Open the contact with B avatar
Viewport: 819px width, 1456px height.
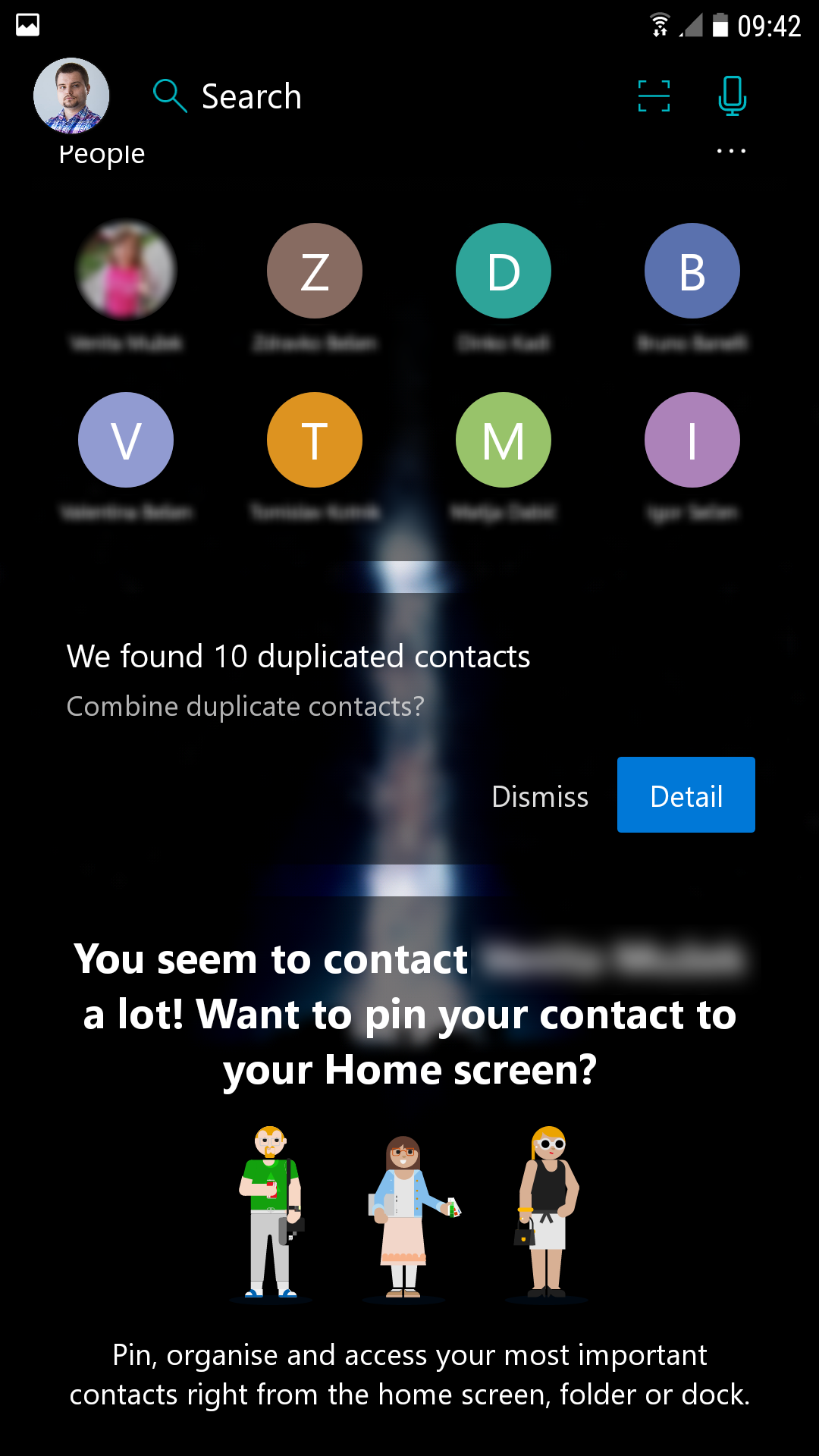click(692, 271)
